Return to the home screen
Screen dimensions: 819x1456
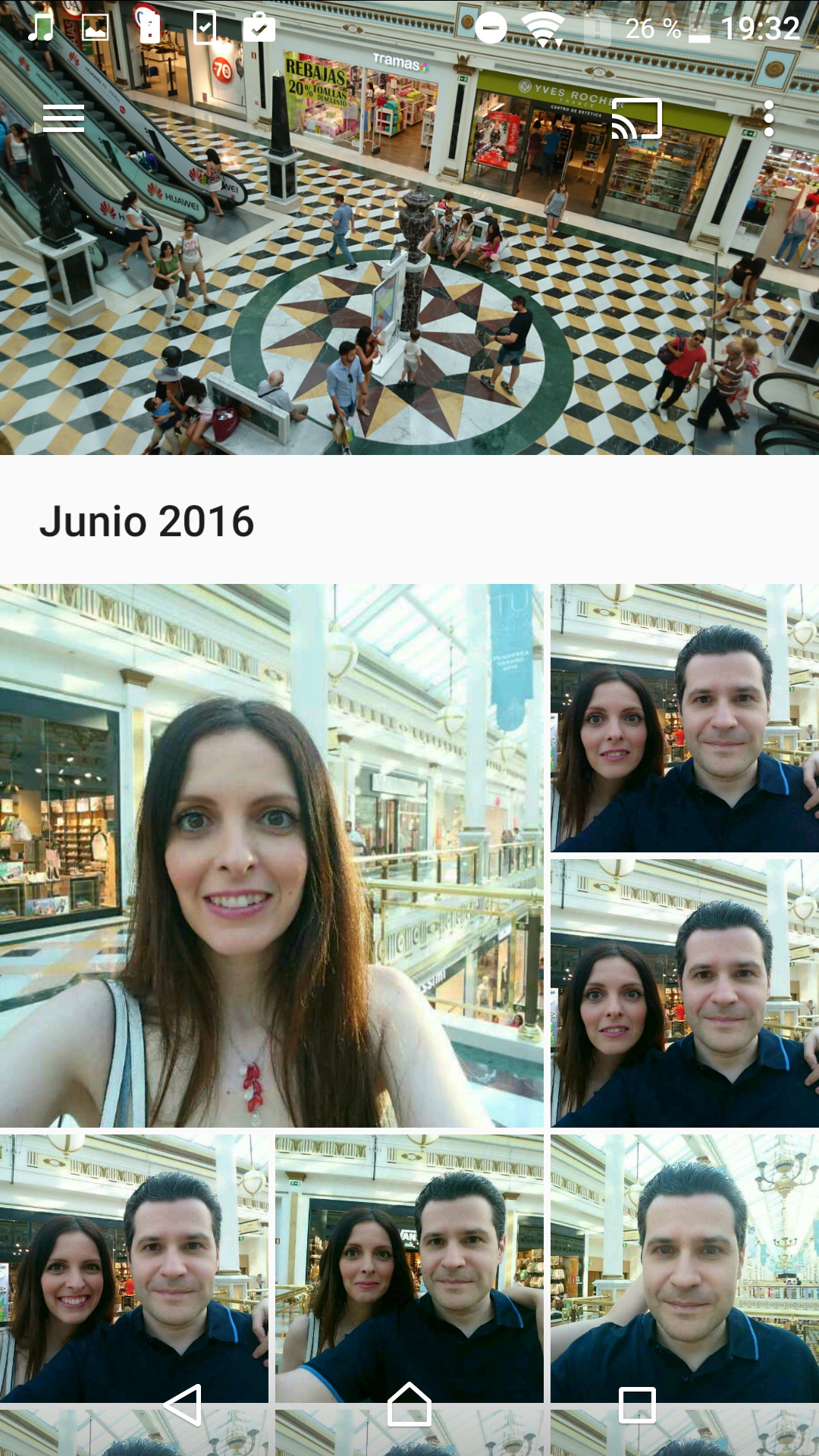(409, 1405)
